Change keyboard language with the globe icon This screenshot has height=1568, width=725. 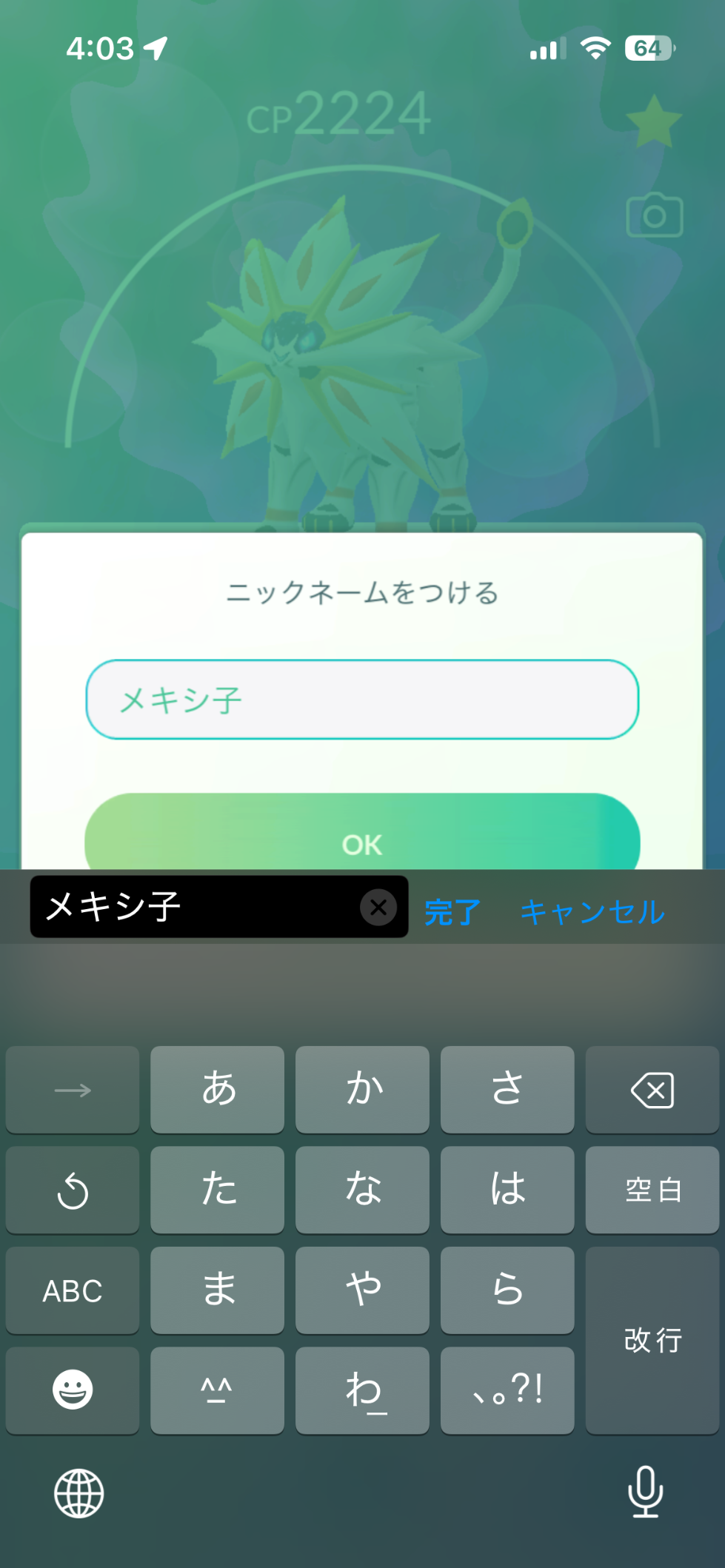pos(79,1492)
